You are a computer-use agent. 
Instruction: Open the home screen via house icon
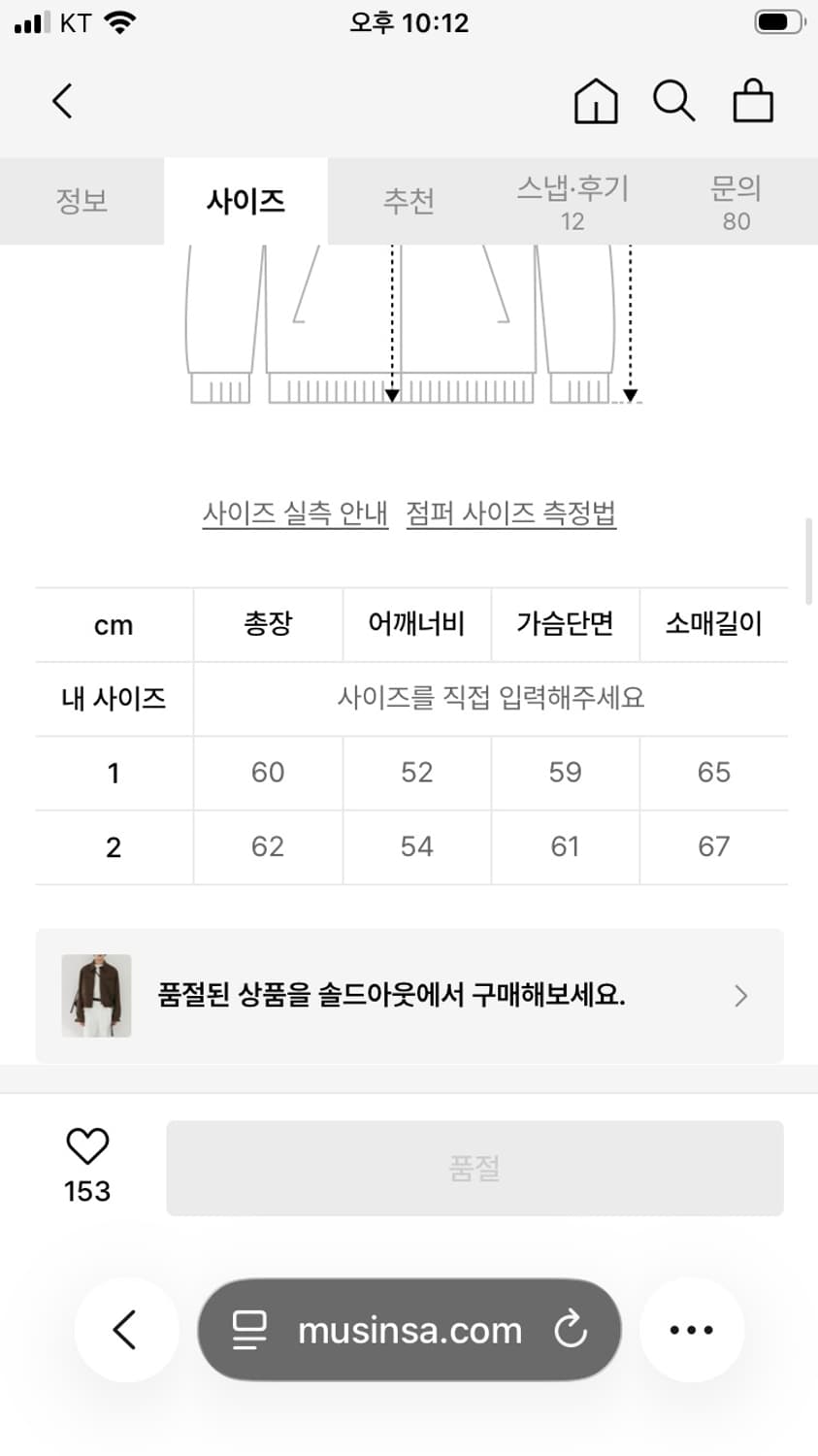click(595, 100)
